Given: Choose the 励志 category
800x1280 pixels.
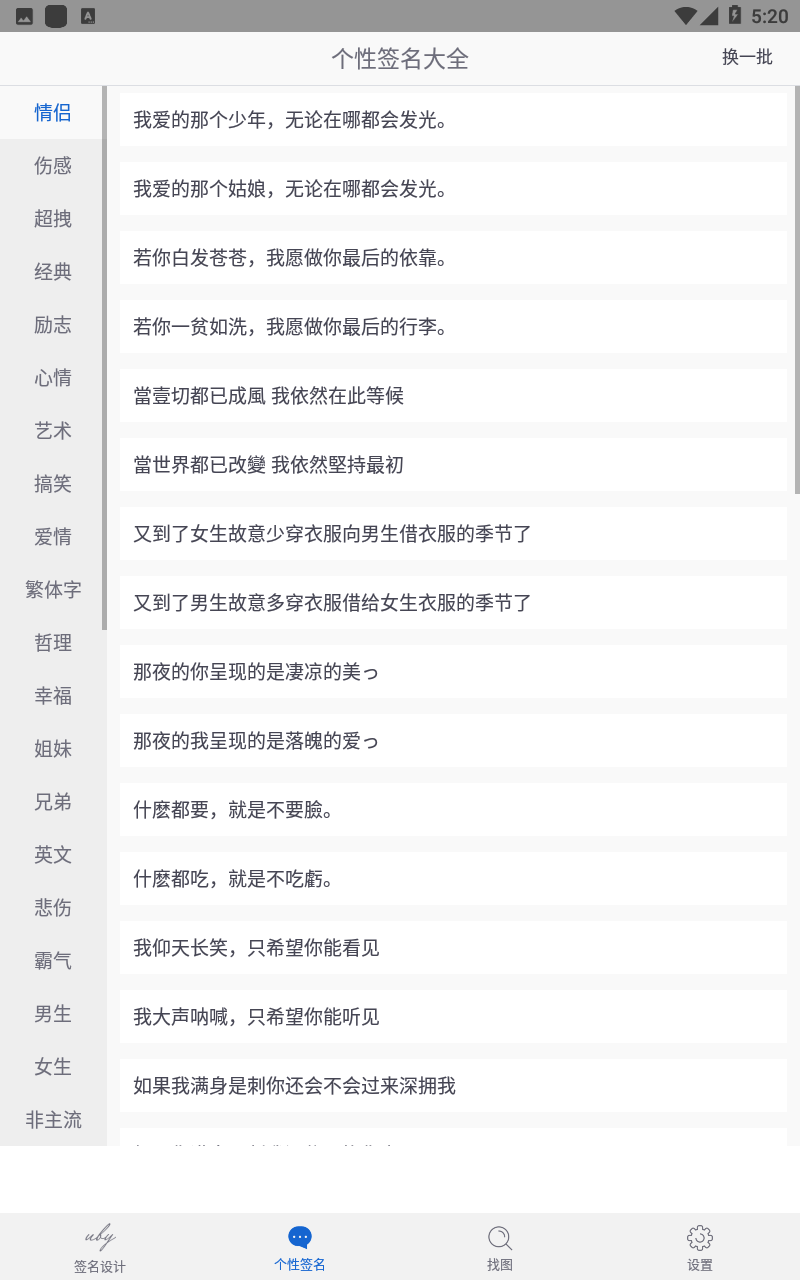Looking at the screenshot, I should pyautogui.click(x=53, y=325).
